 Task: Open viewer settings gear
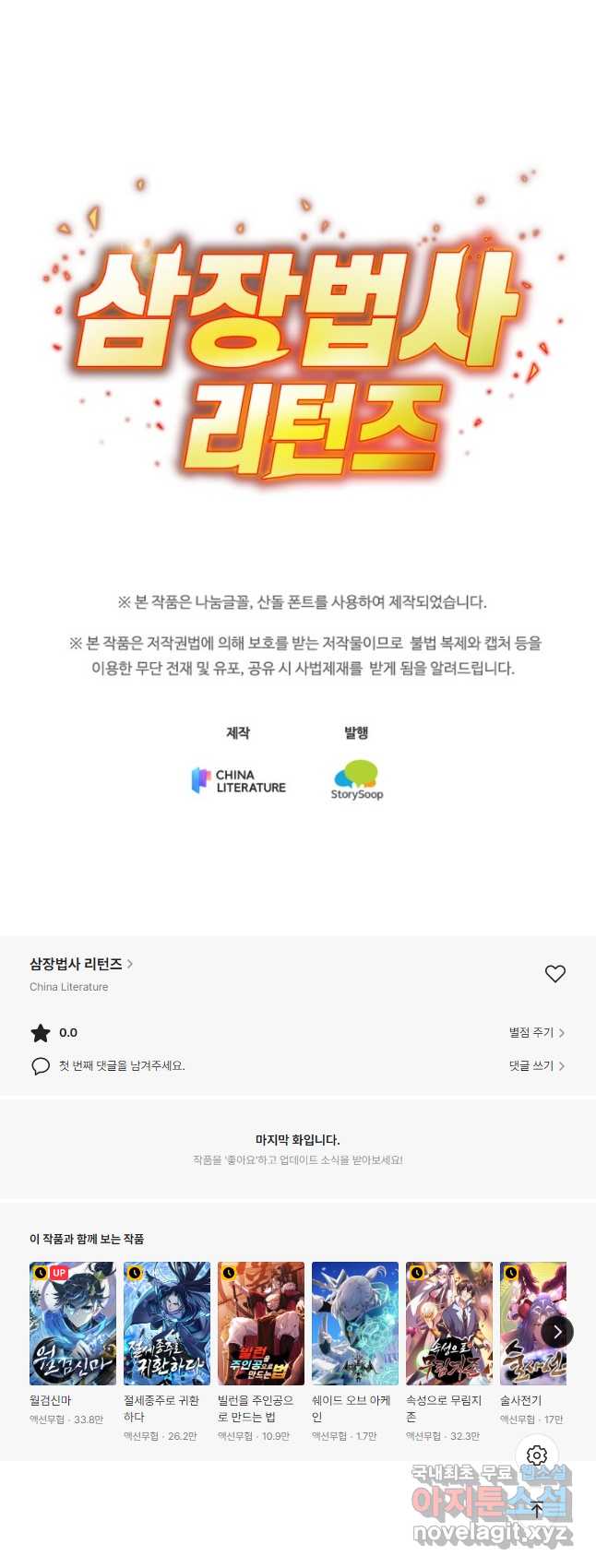pos(537,1456)
